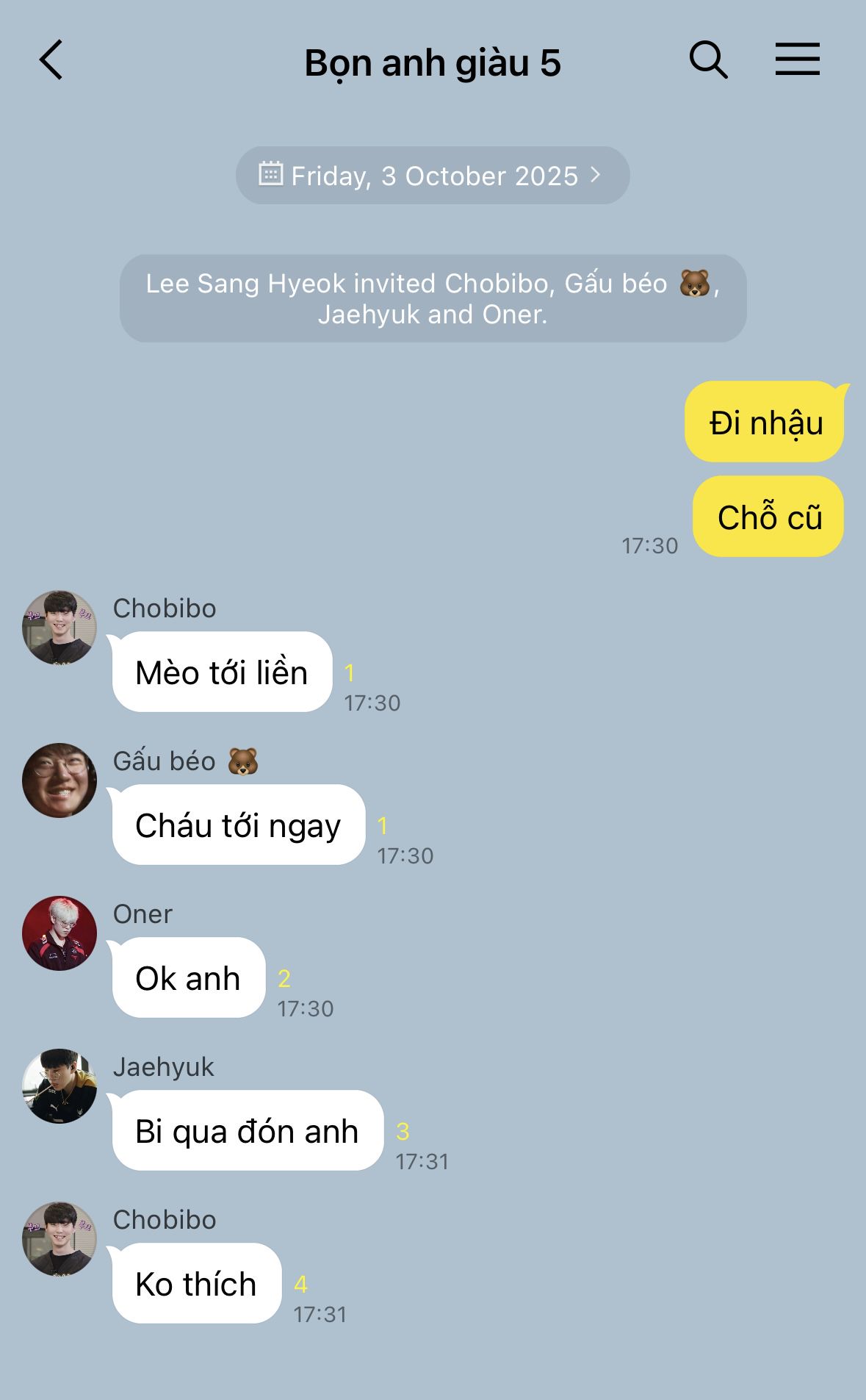Open the Friday, 3 October 2025 date picker
The width and height of the screenshot is (866, 1400).
[x=432, y=176]
